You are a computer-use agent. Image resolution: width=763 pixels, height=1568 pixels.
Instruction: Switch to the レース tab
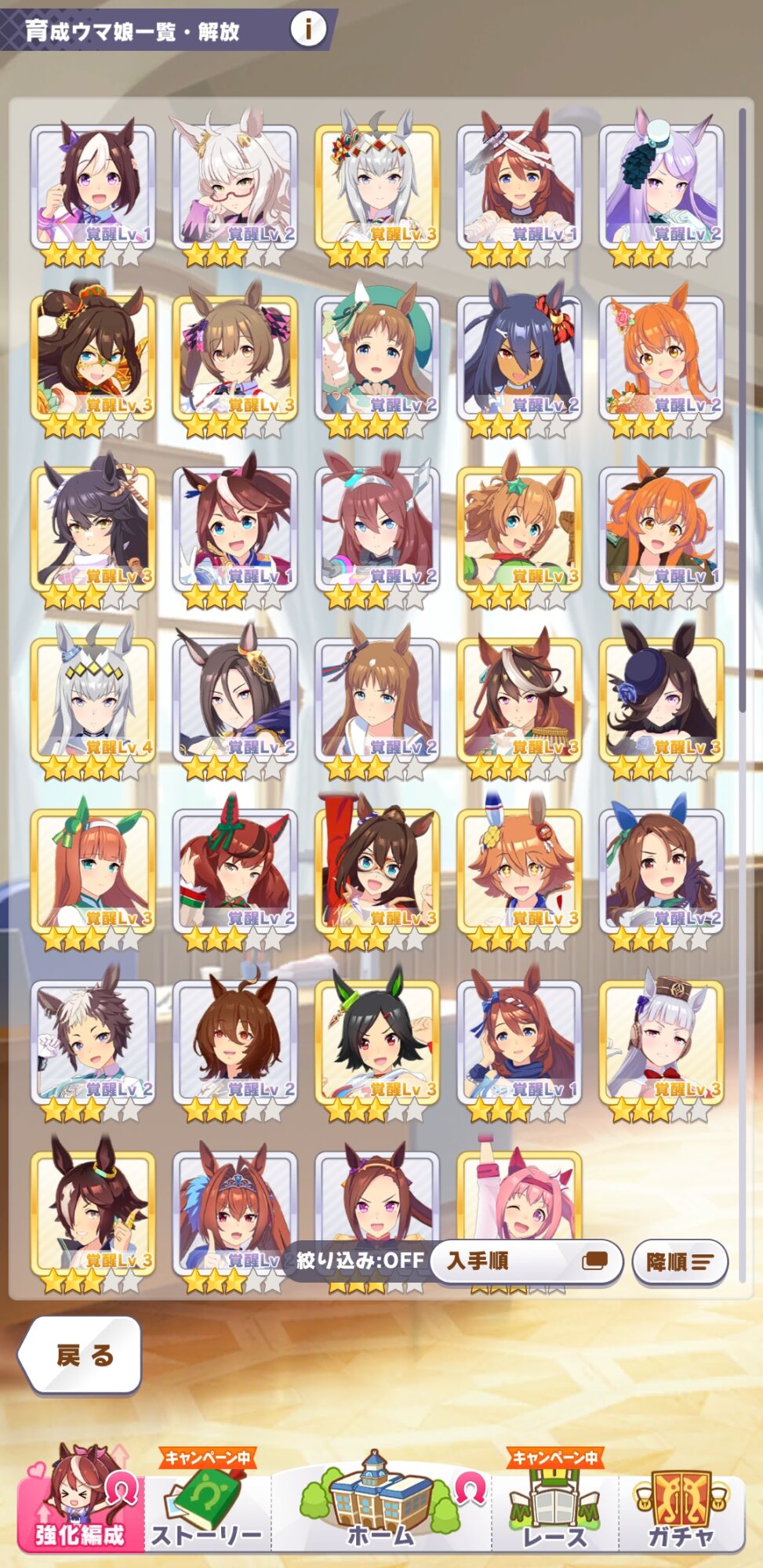(554, 1503)
